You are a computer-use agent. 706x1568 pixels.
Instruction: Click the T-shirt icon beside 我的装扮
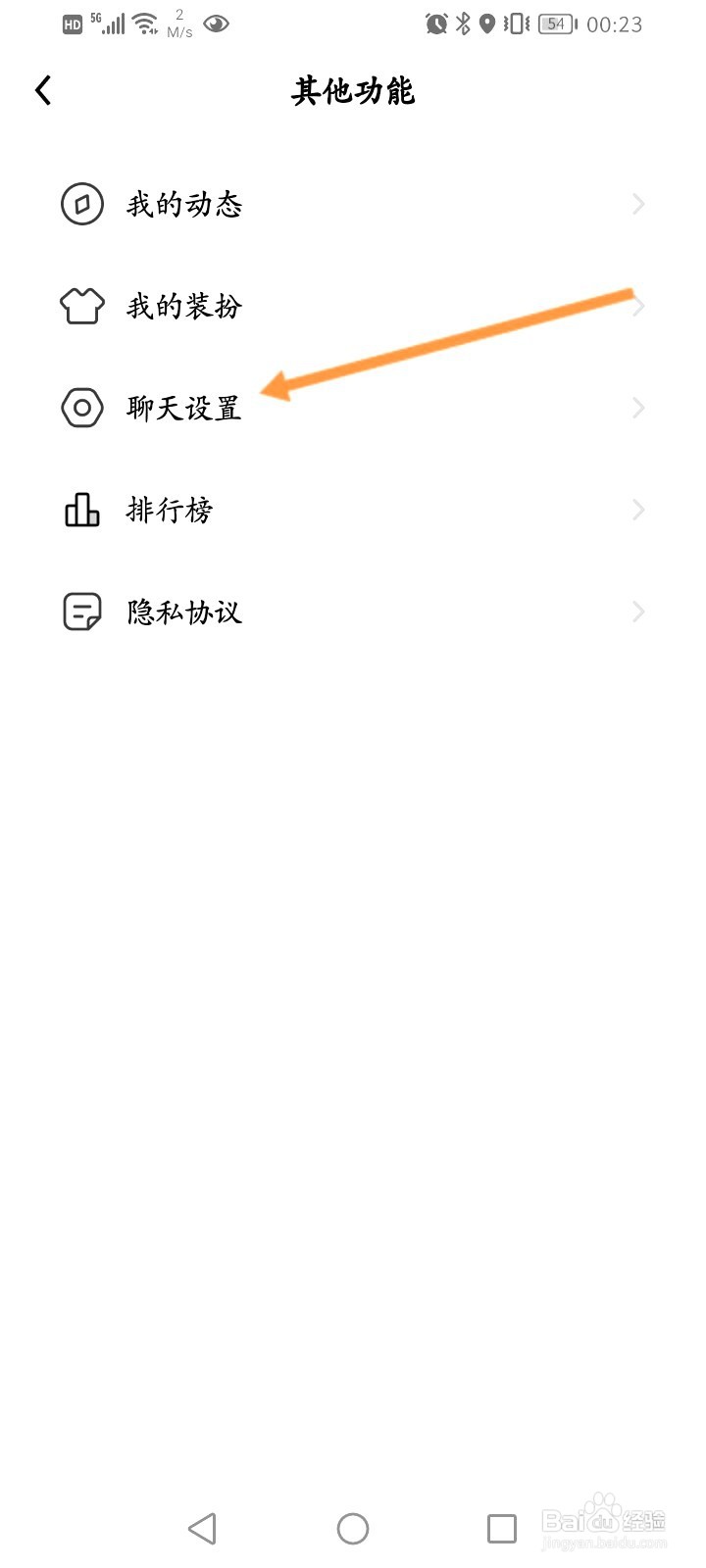[x=82, y=307]
